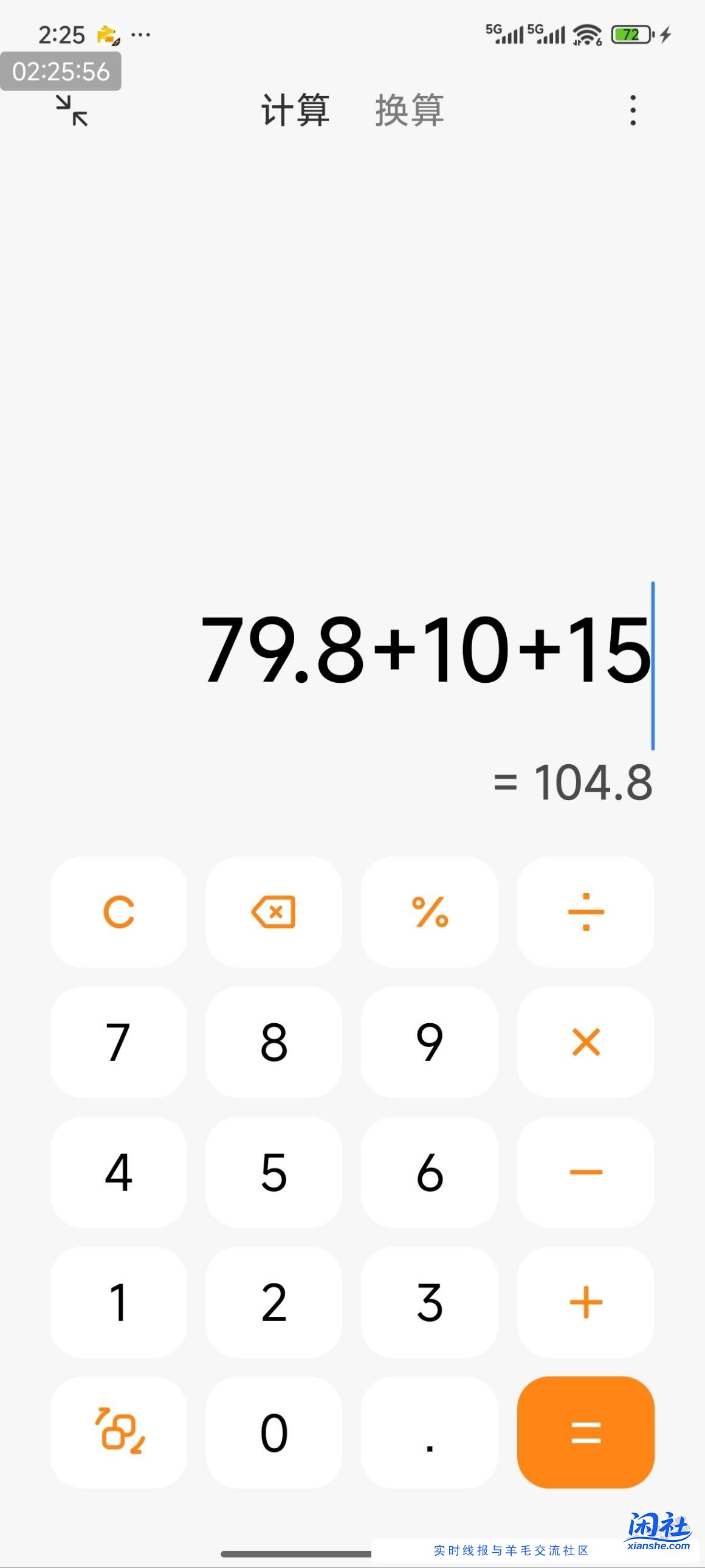Place the cursor in the expression field
The width and height of the screenshot is (705, 1568).
[426, 649]
